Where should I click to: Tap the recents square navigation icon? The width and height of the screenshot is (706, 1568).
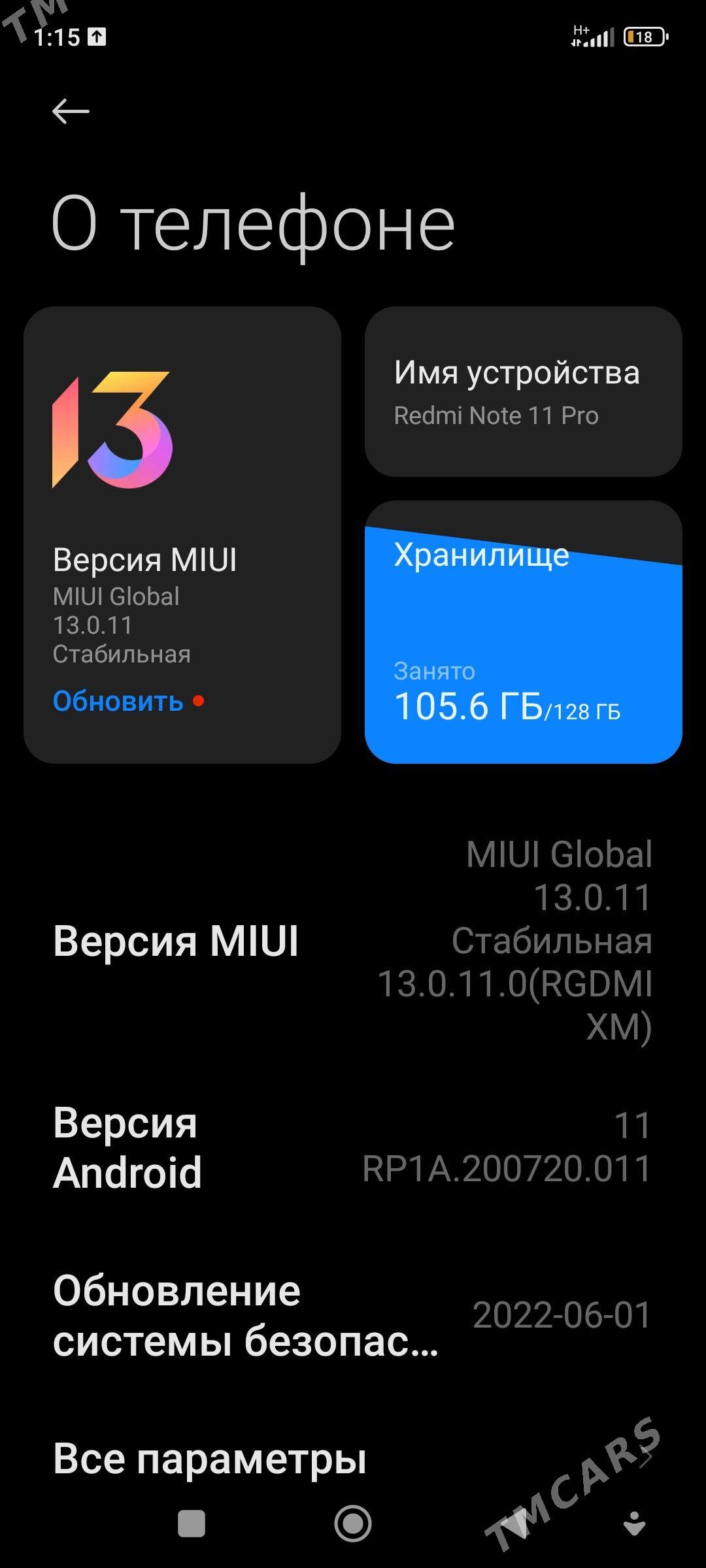click(x=190, y=1522)
